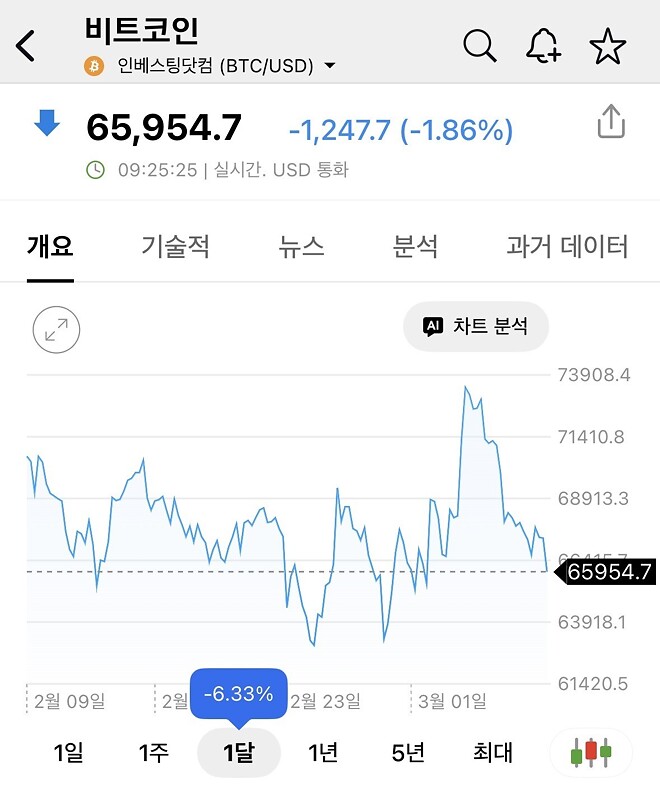
Task: Switch to the 기술적 tab
Action: [x=175, y=246]
